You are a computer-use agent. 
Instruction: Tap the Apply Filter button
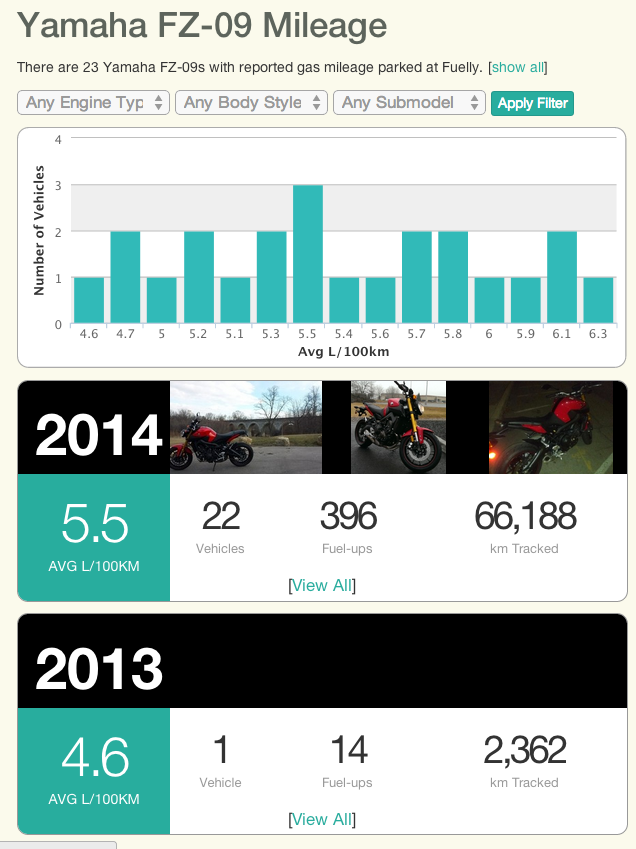tap(532, 103)
